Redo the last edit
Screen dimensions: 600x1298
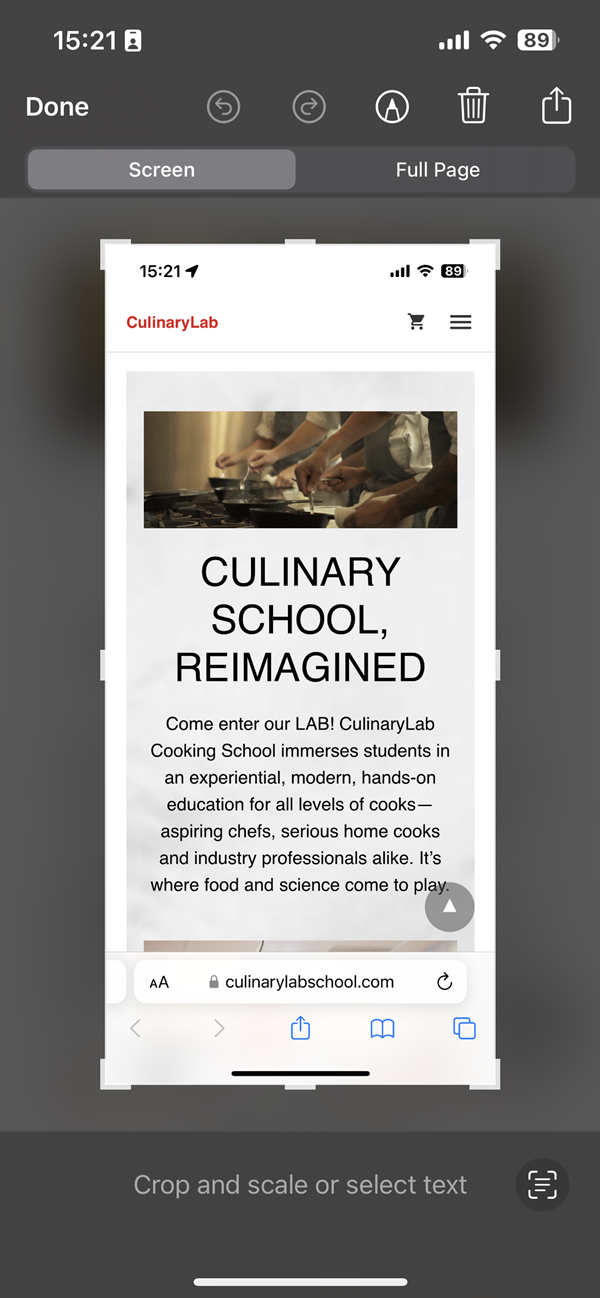[x=309, y=107]
